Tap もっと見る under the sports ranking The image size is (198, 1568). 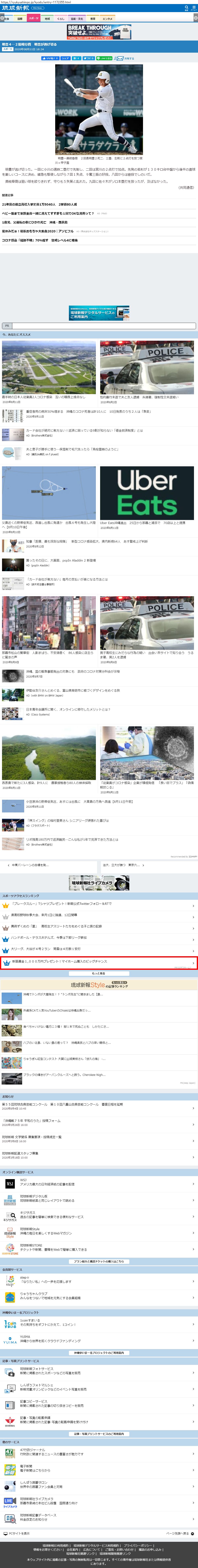coord(99,973)
